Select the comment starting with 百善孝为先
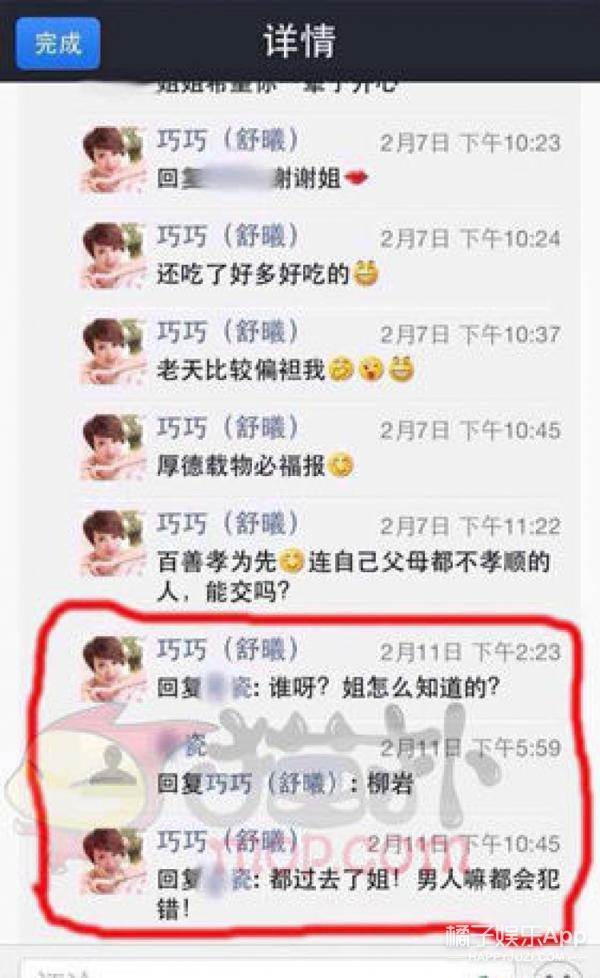This screenshot has width=600, height=978. click(x=355, y=575)
